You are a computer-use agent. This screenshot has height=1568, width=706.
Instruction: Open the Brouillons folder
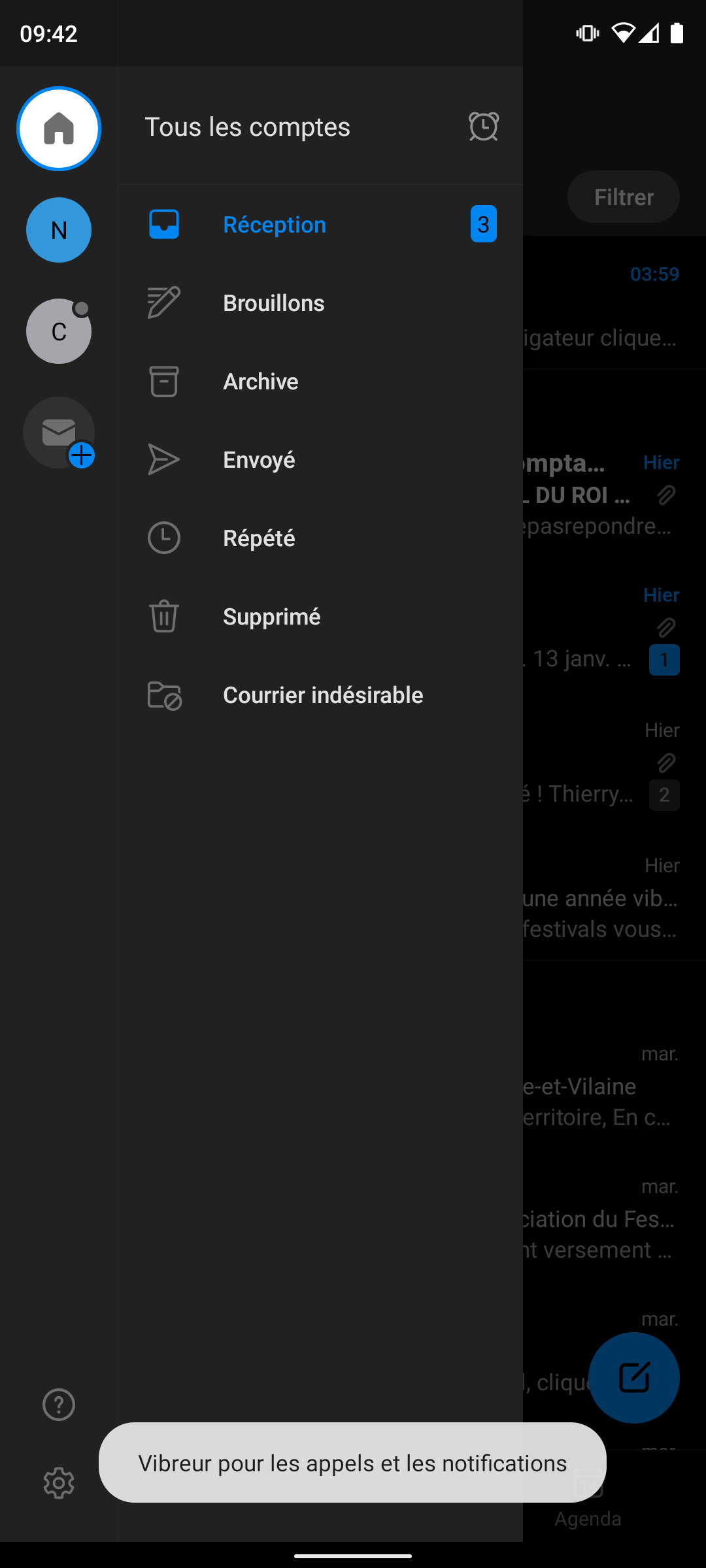click(273, 303)
